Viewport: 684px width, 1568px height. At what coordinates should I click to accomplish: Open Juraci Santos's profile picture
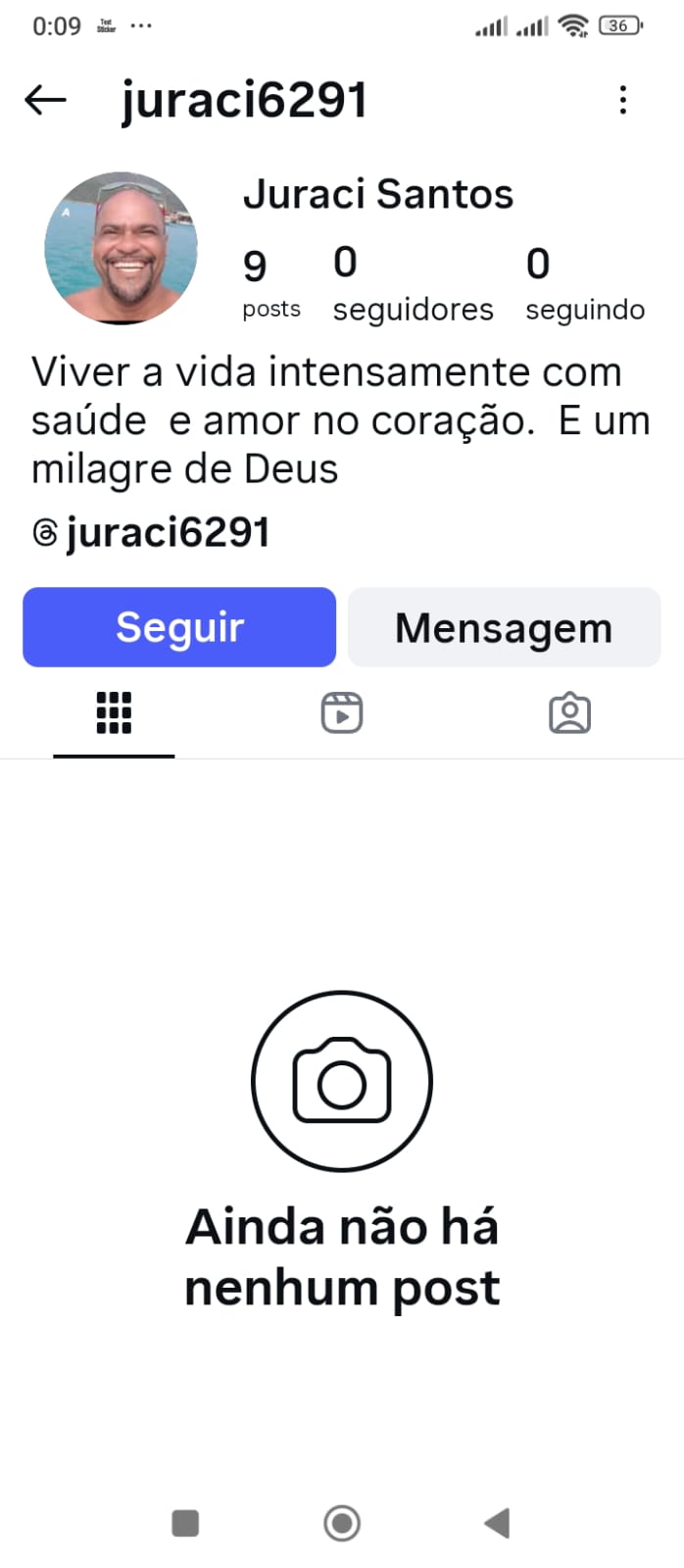pyautogui.click(x=122, y=248)
